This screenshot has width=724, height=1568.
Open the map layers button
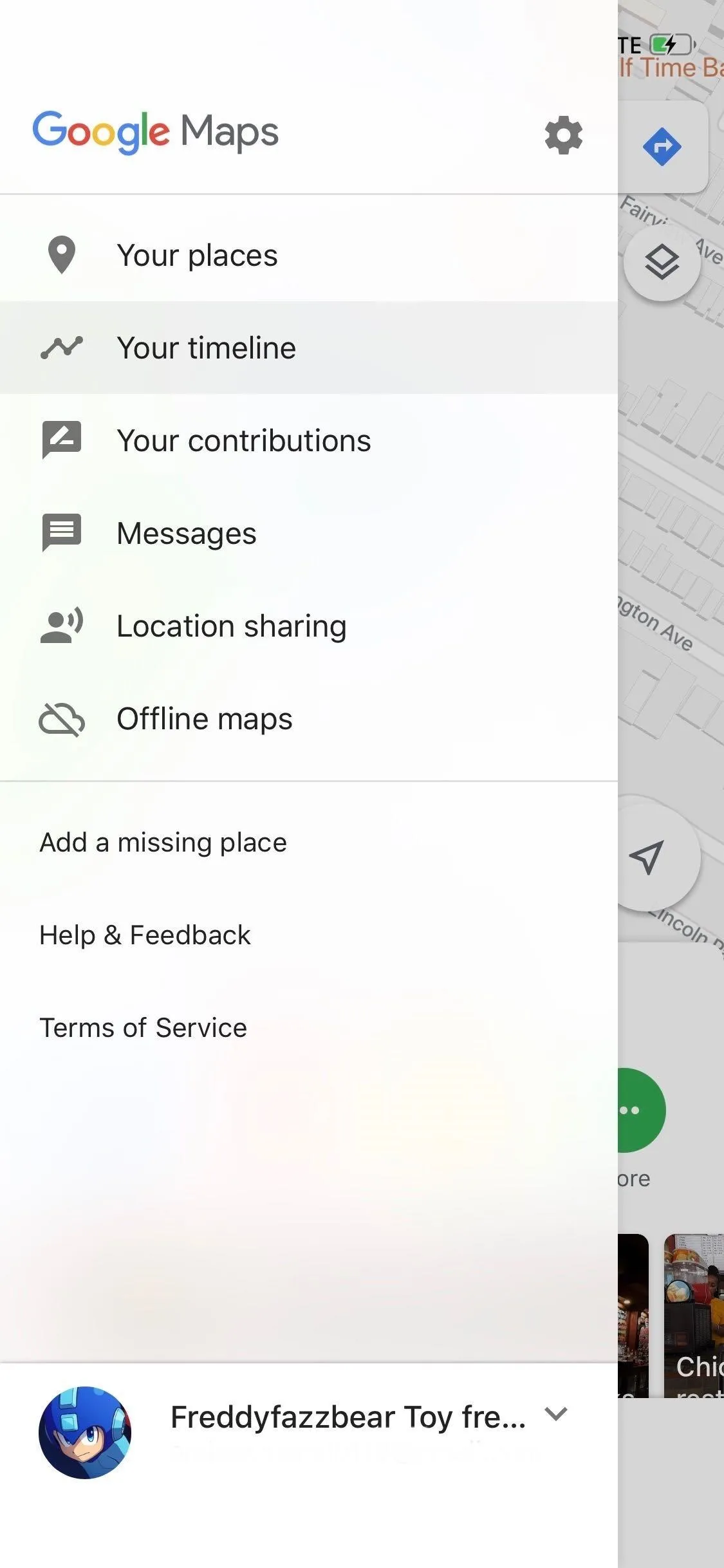click(x=662, y=263)
